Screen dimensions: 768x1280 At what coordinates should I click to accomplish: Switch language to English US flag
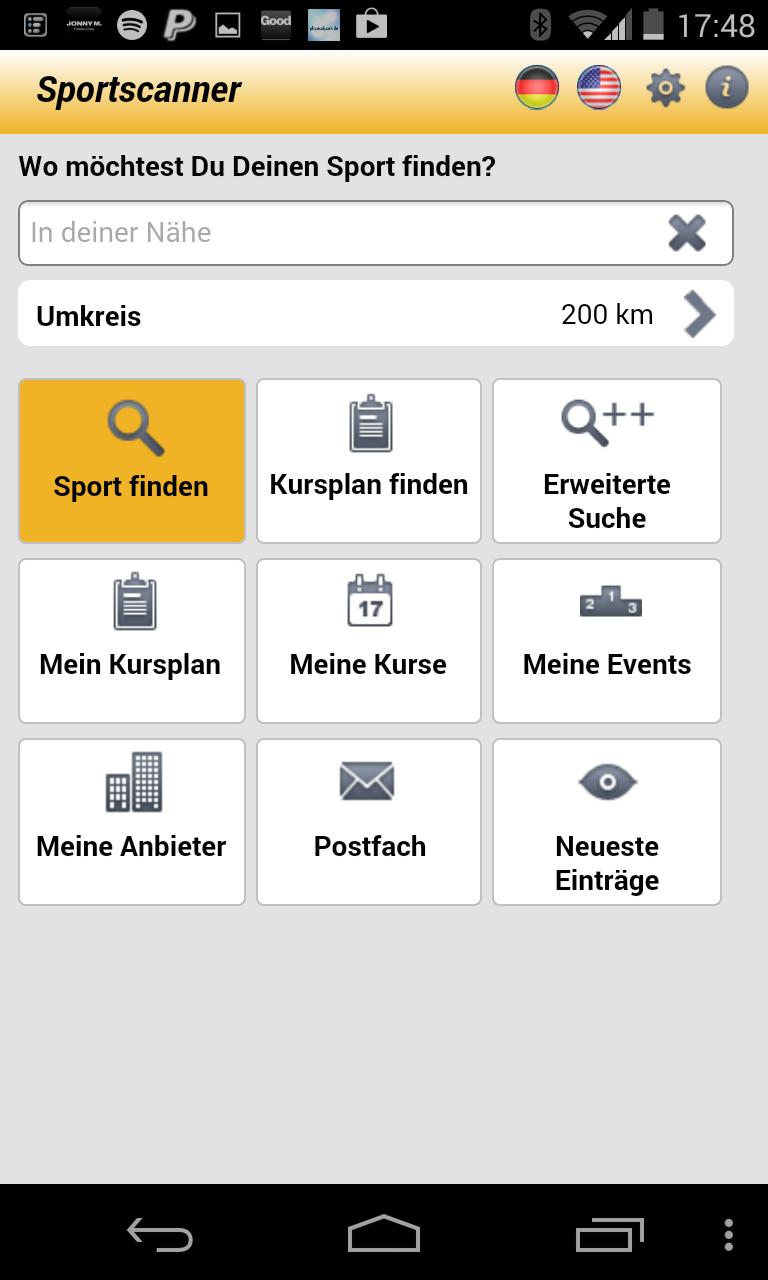pos(598,88)
